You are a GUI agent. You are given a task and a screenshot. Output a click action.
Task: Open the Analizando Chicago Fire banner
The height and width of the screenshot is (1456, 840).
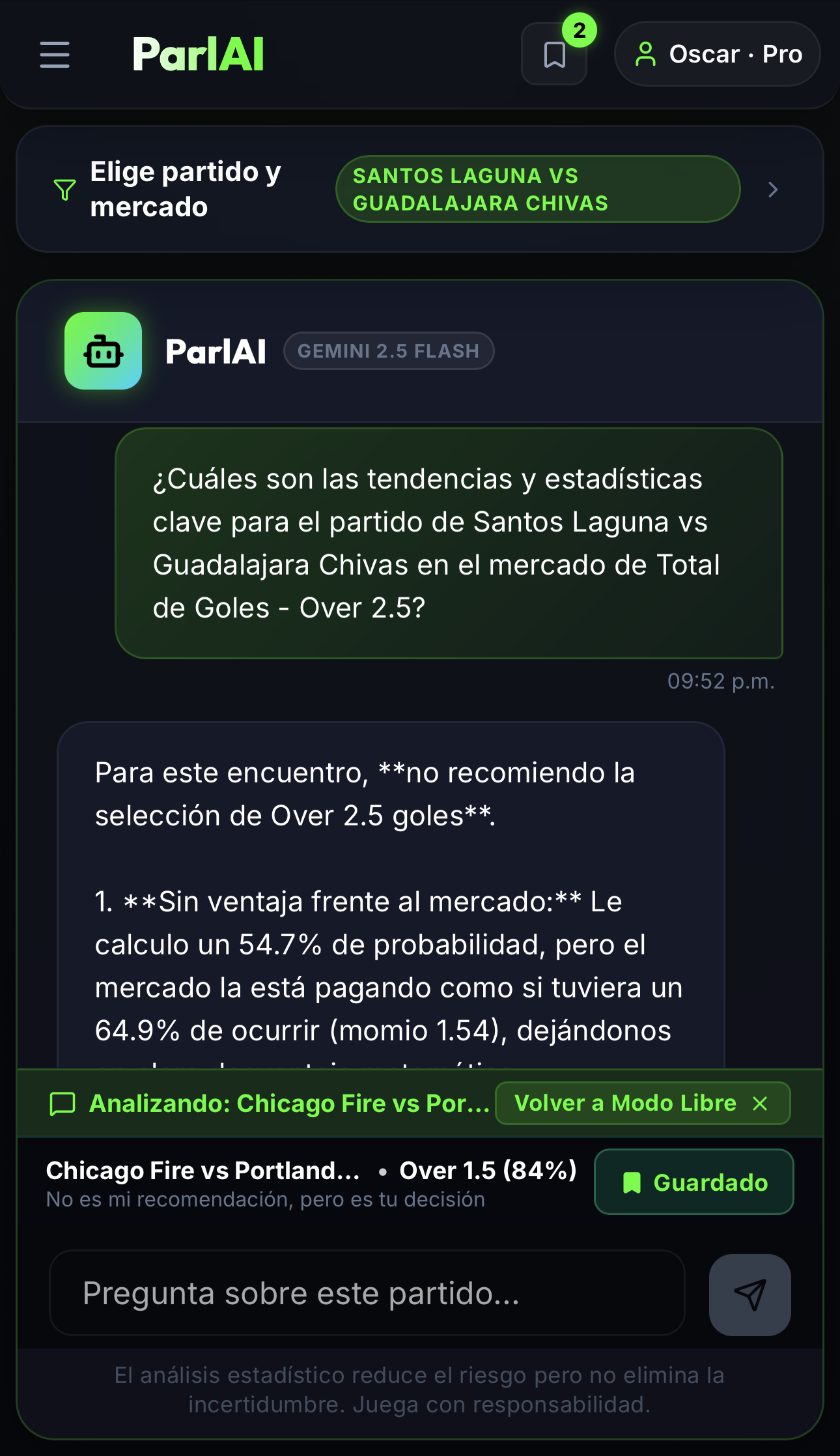(270, 1103)
